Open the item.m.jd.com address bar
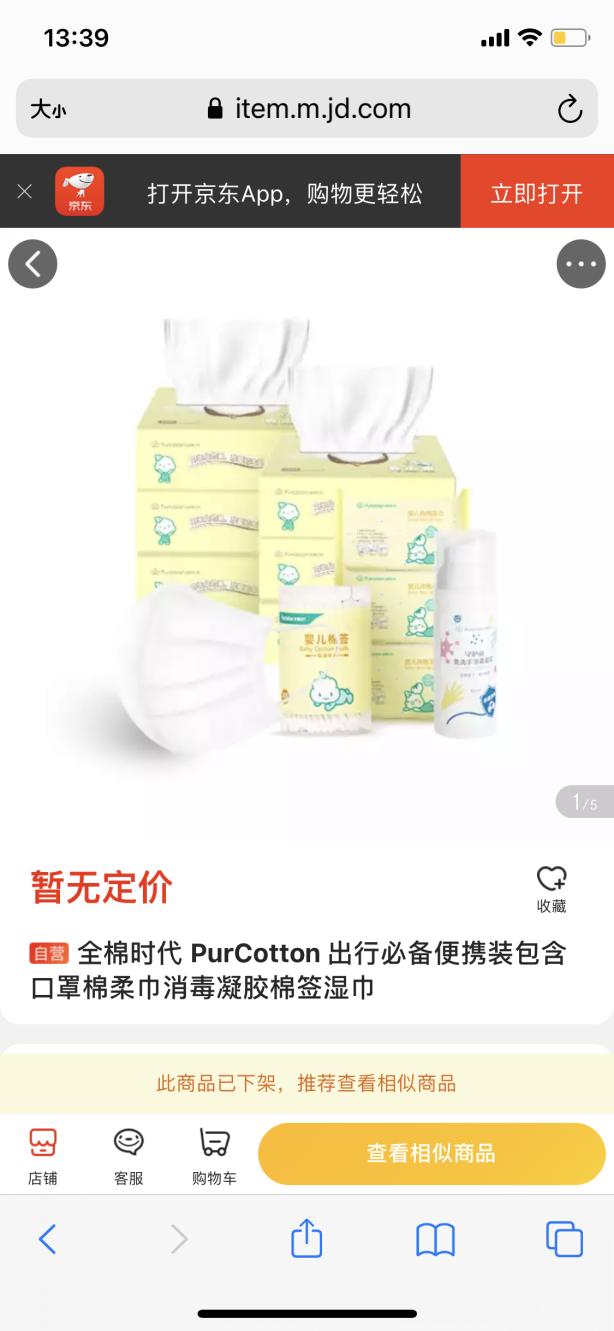 point(308,109)
